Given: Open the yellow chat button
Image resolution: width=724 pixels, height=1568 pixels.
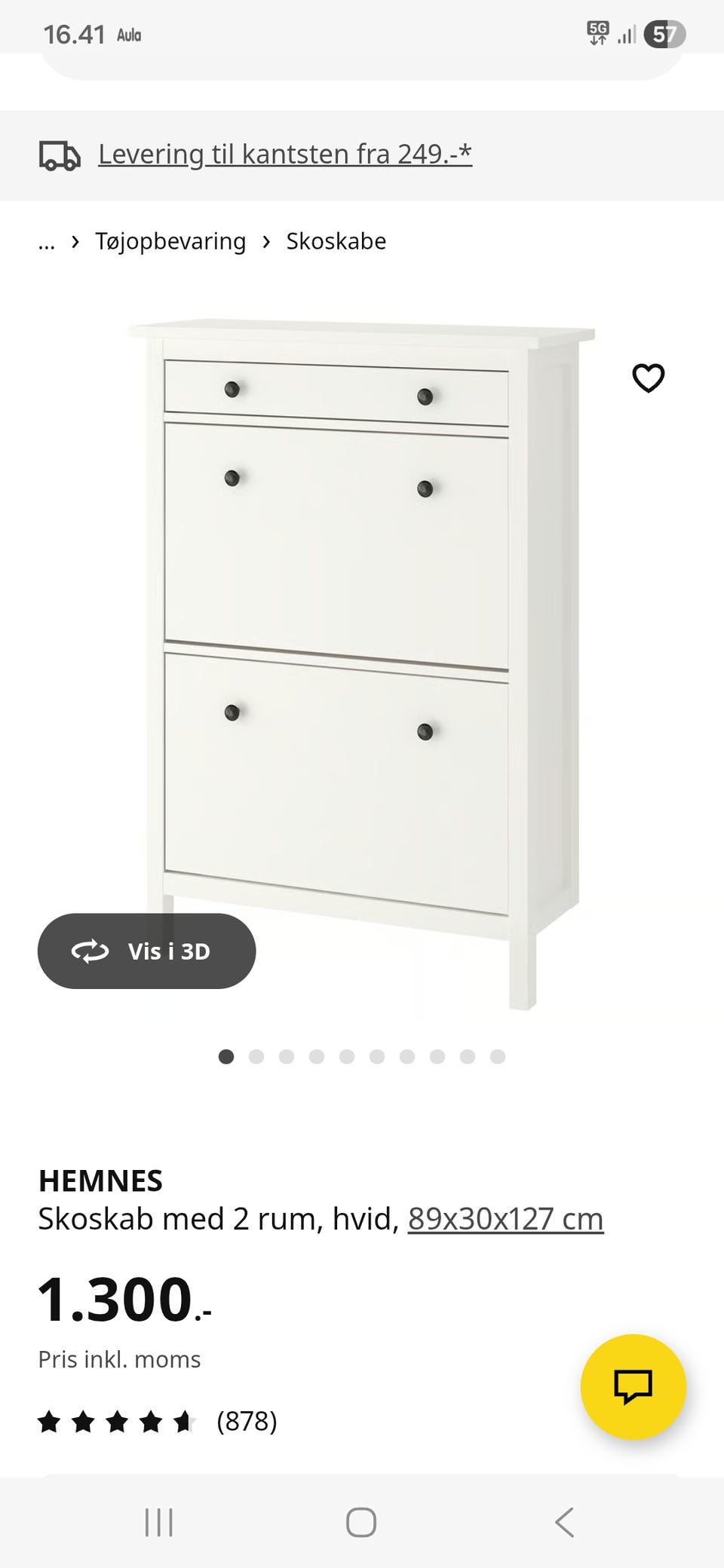Looking at the screenshot, I should 633,1386.
